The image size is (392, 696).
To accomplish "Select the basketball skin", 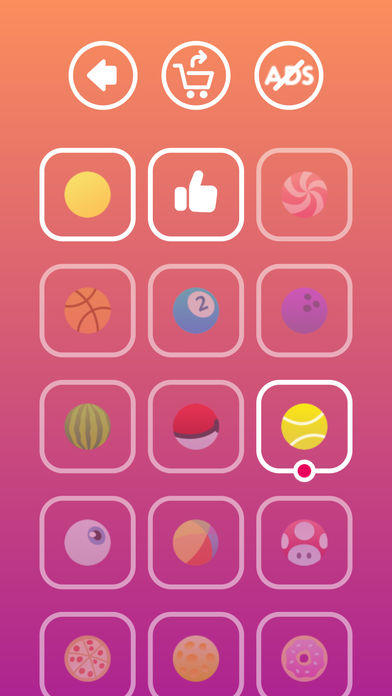I will 87,310.
